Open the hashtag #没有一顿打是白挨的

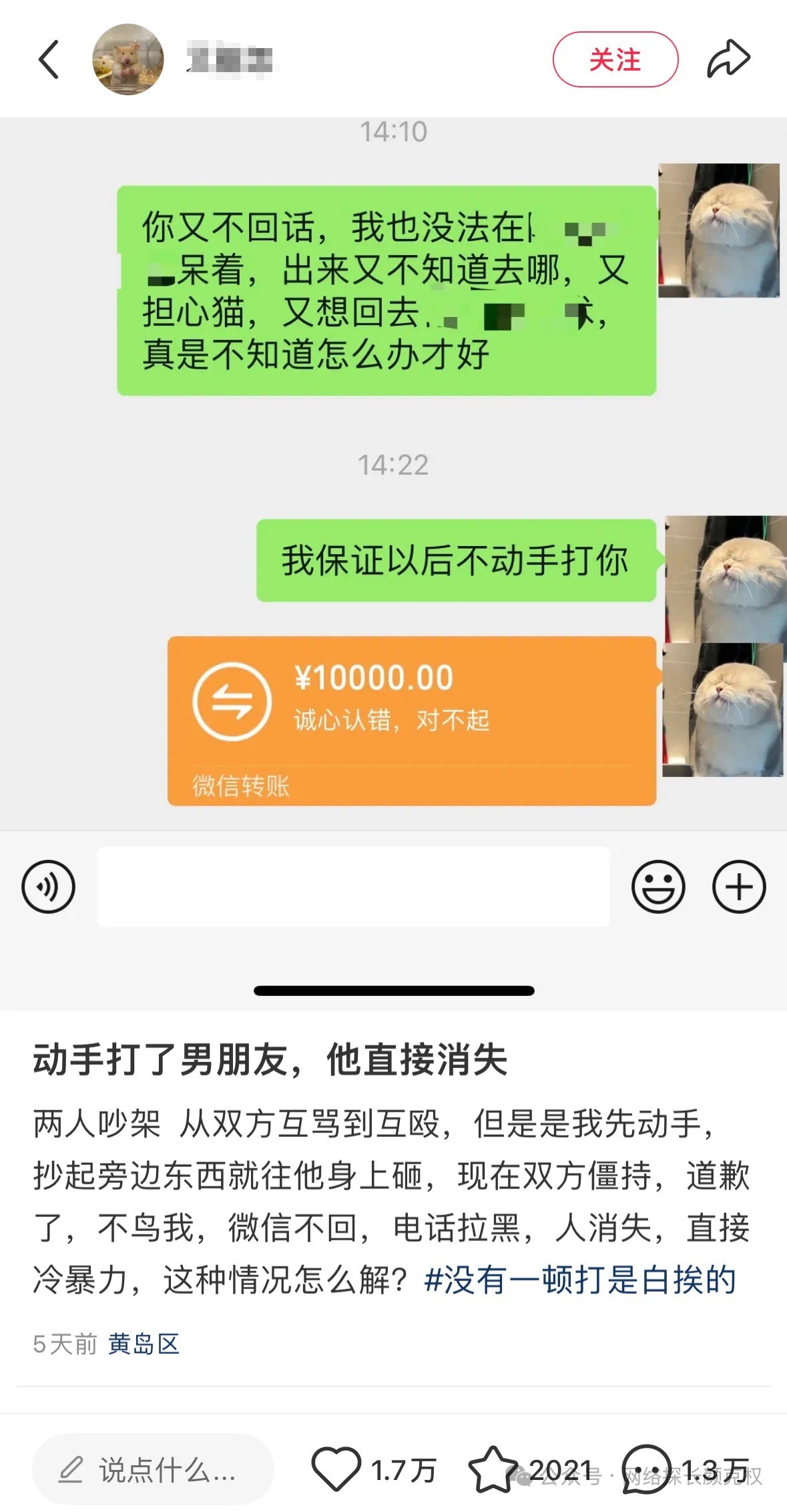click(580, 1280)
